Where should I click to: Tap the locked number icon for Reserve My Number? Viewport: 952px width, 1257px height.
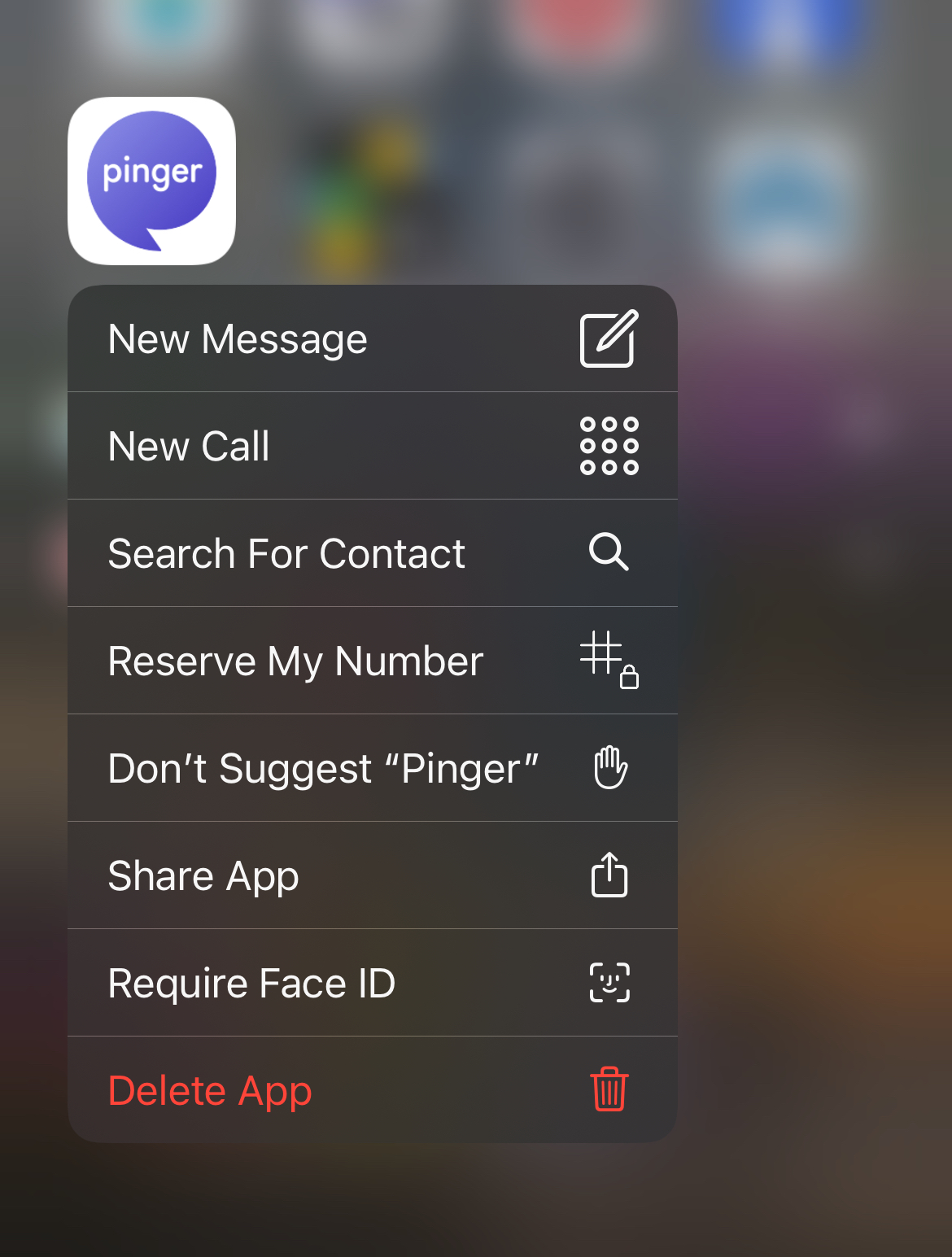pyautogui.click(x=609, y=661)
